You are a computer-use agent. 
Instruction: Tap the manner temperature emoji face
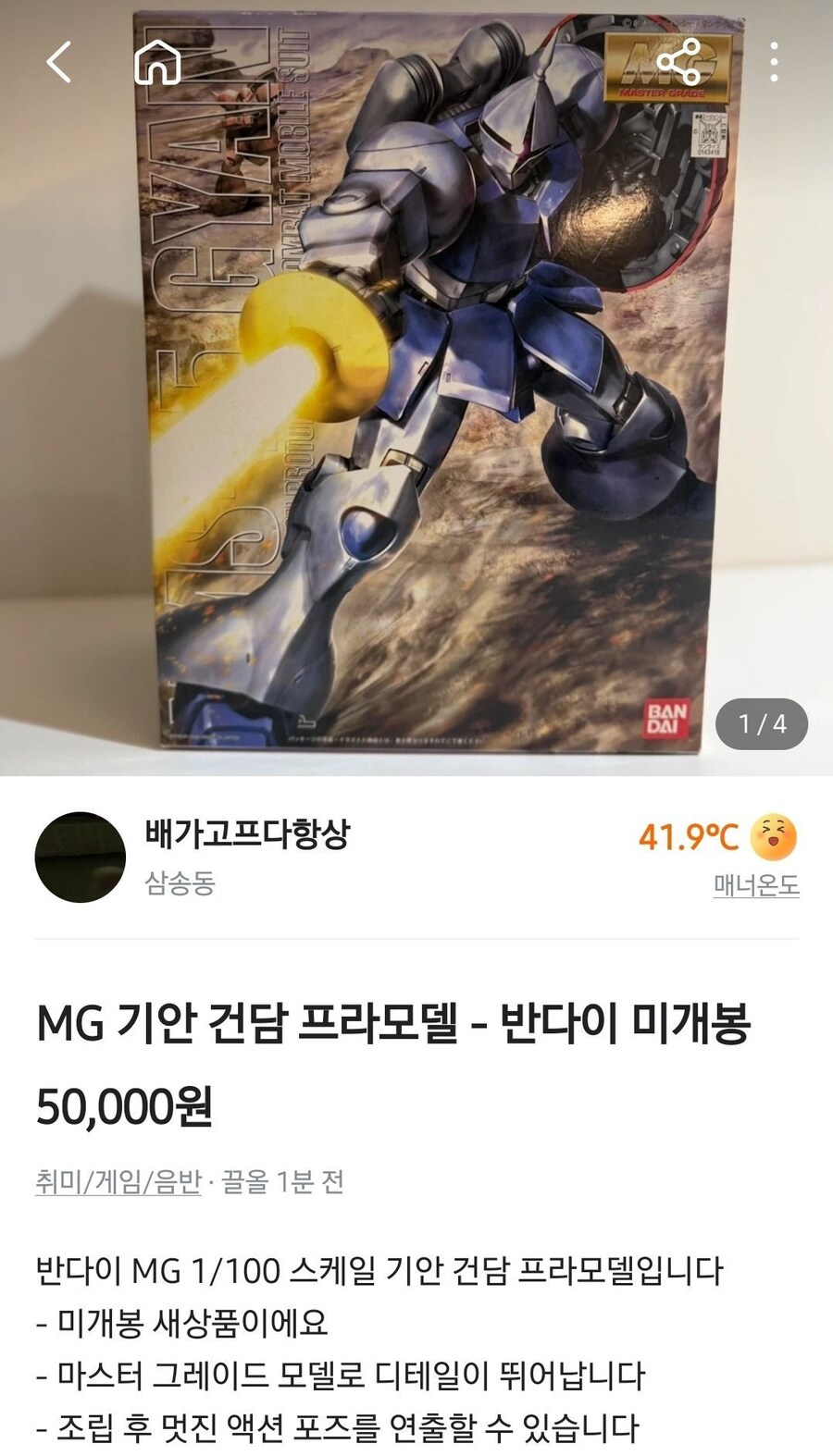coord(771,837)
